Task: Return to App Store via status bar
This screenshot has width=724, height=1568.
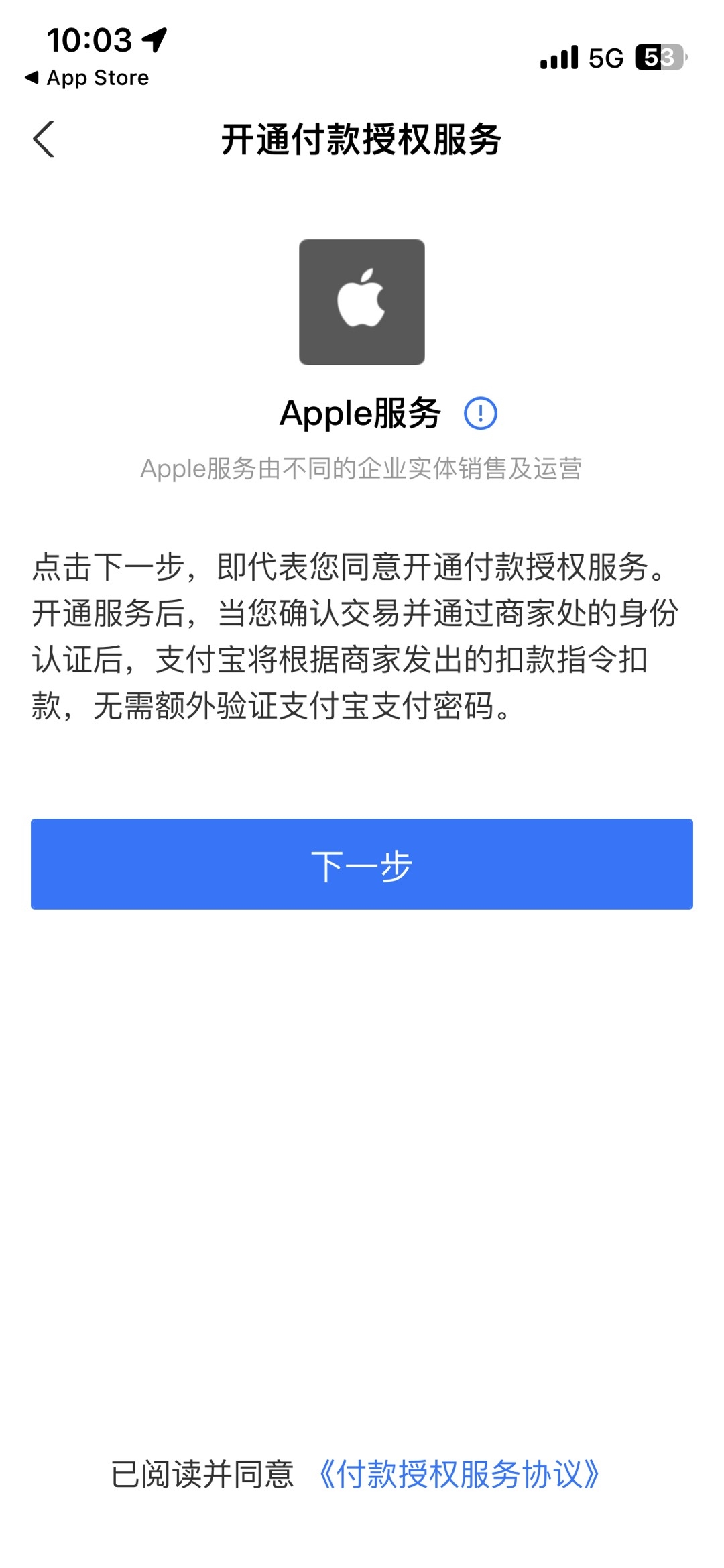Action: 87,78
